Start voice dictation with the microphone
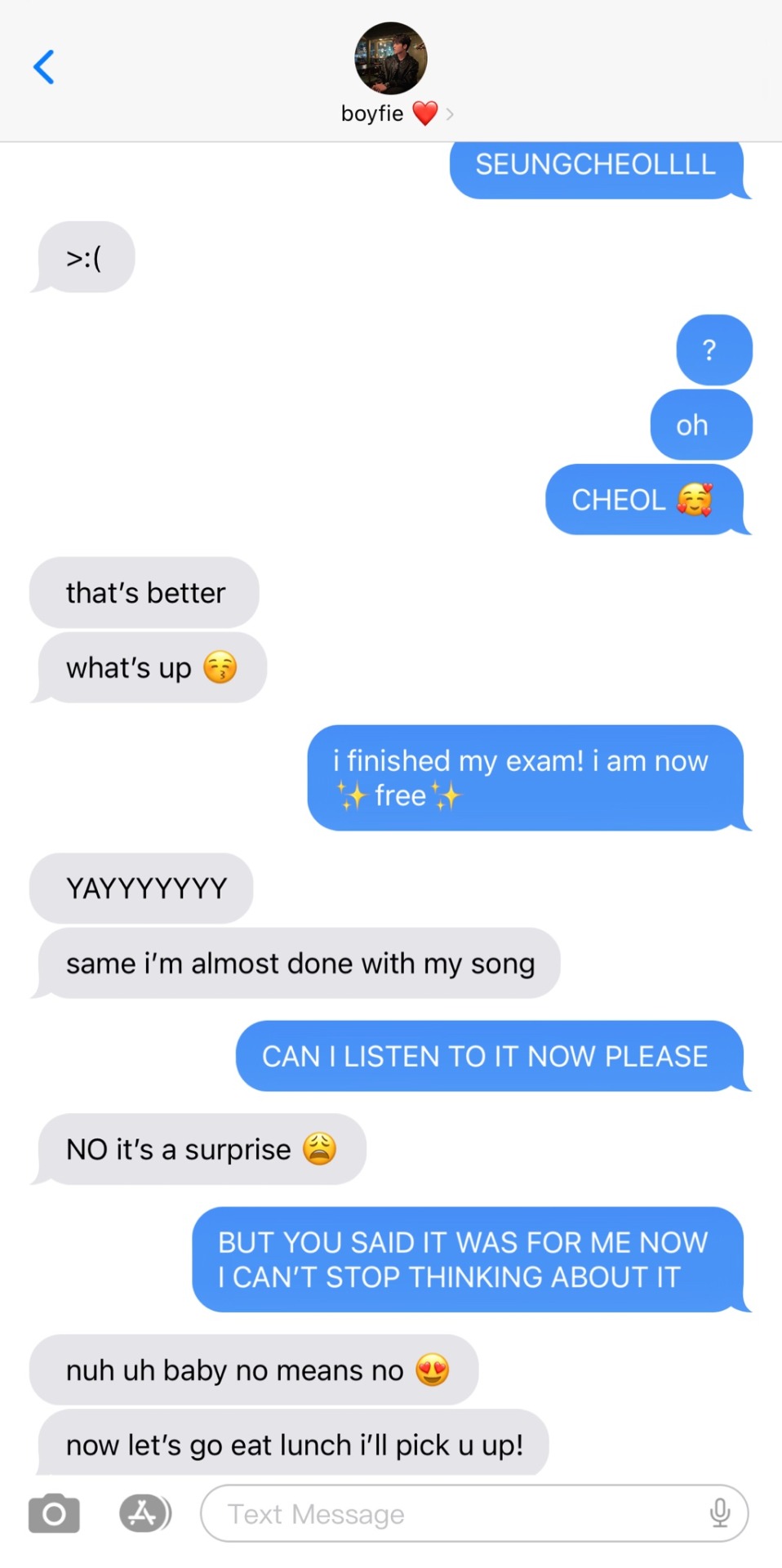Screen dimensions: 782x1568 point(719,1513)
